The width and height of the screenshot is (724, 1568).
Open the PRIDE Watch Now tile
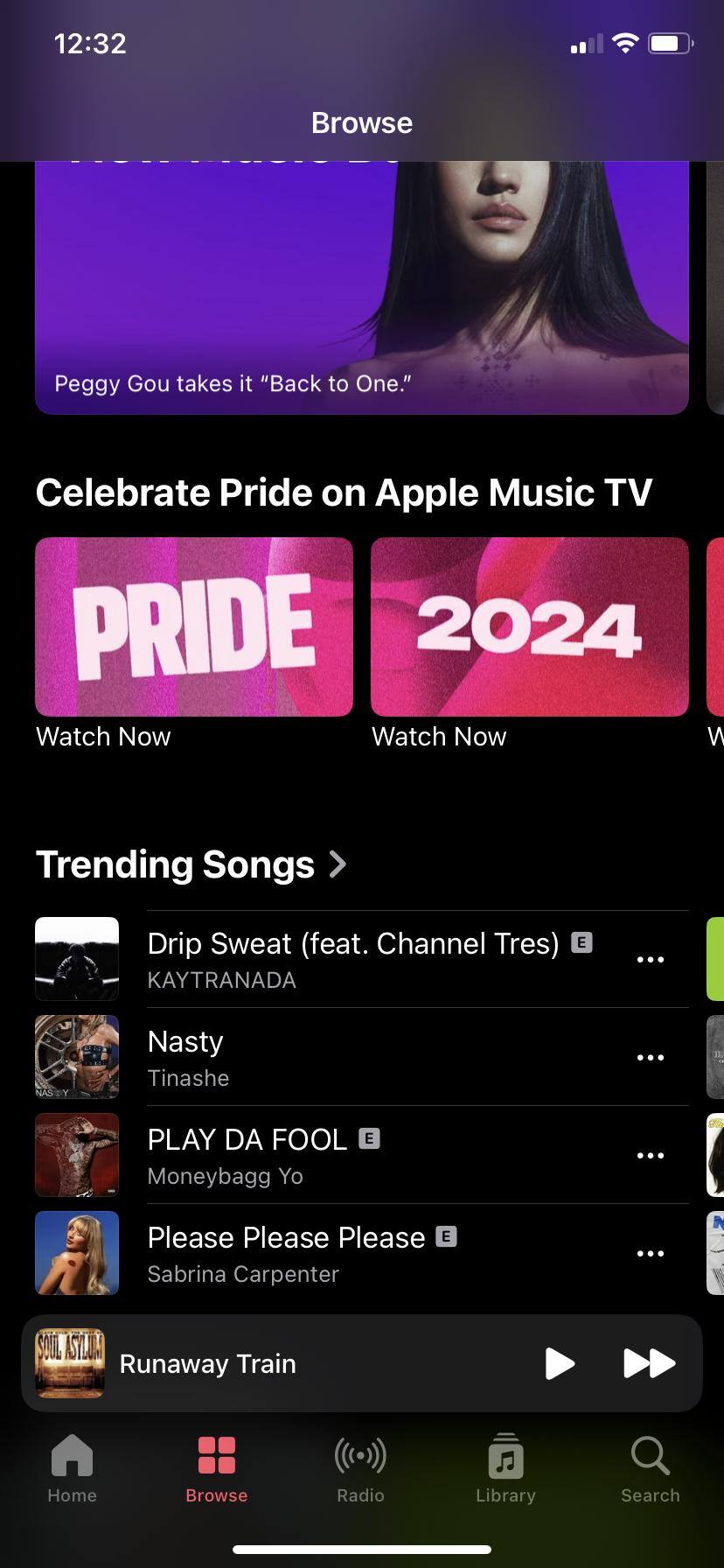coord(194,627)
